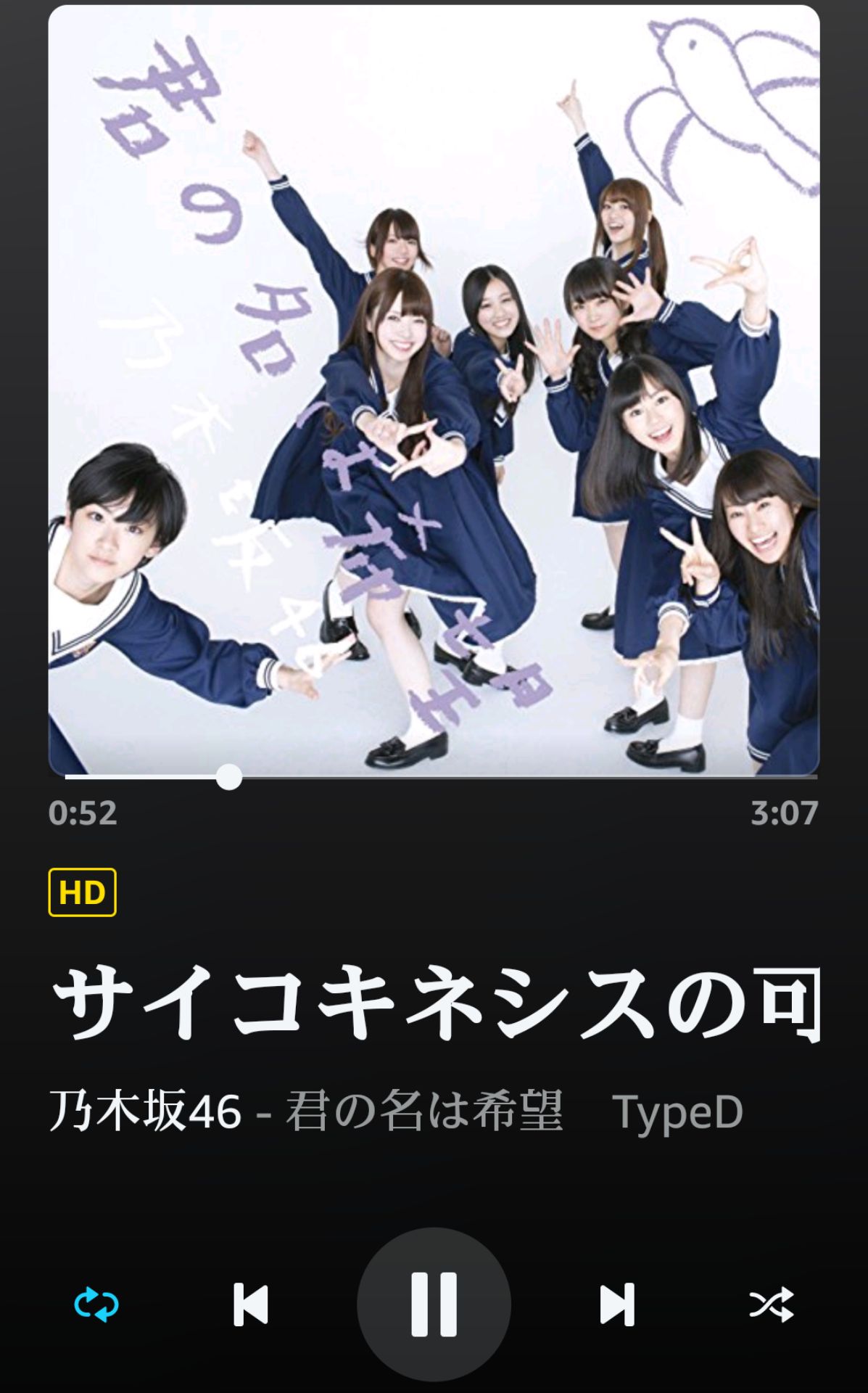
Task: Turn on shuffle playback
Action: 771,1304
